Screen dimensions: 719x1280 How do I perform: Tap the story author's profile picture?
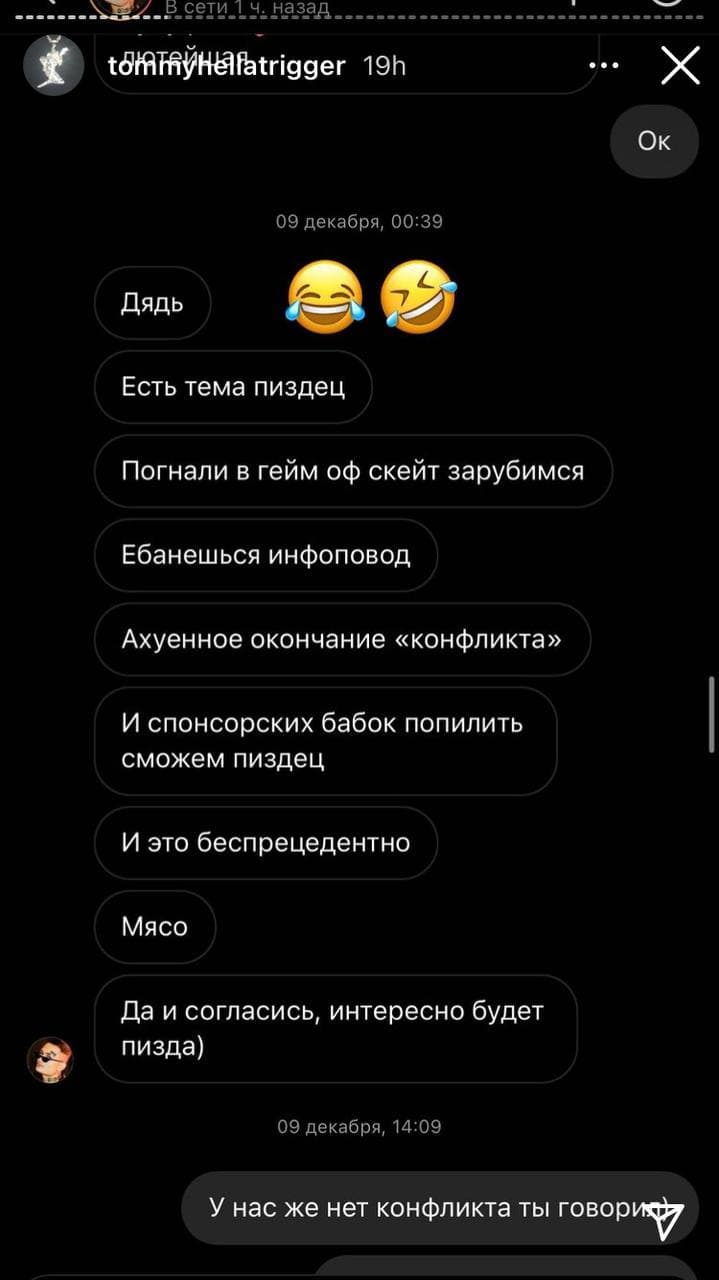(53, 66)
